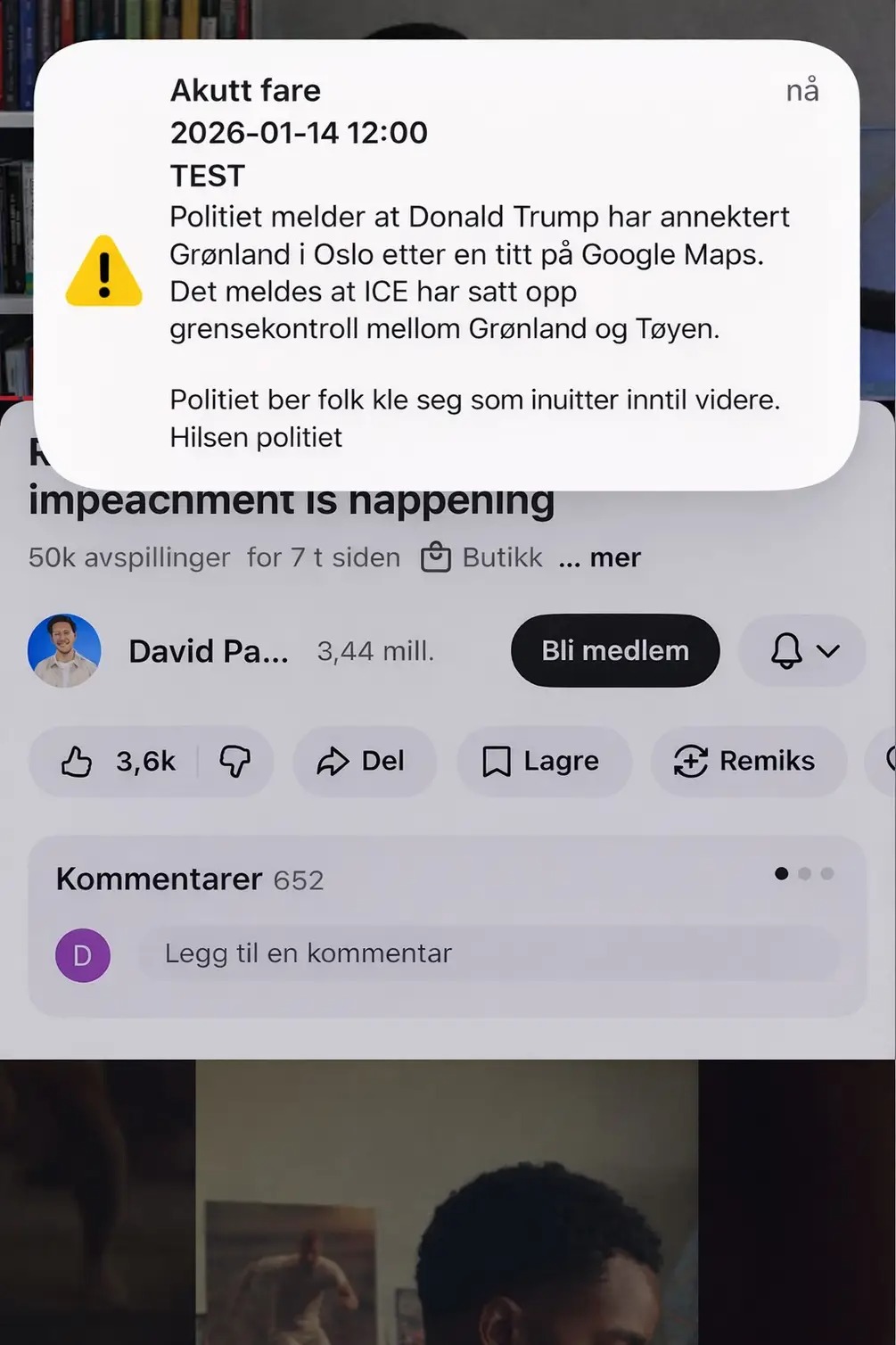
Task: Open David Pakman's channel avatar
Action: click(x=64, y=650)
